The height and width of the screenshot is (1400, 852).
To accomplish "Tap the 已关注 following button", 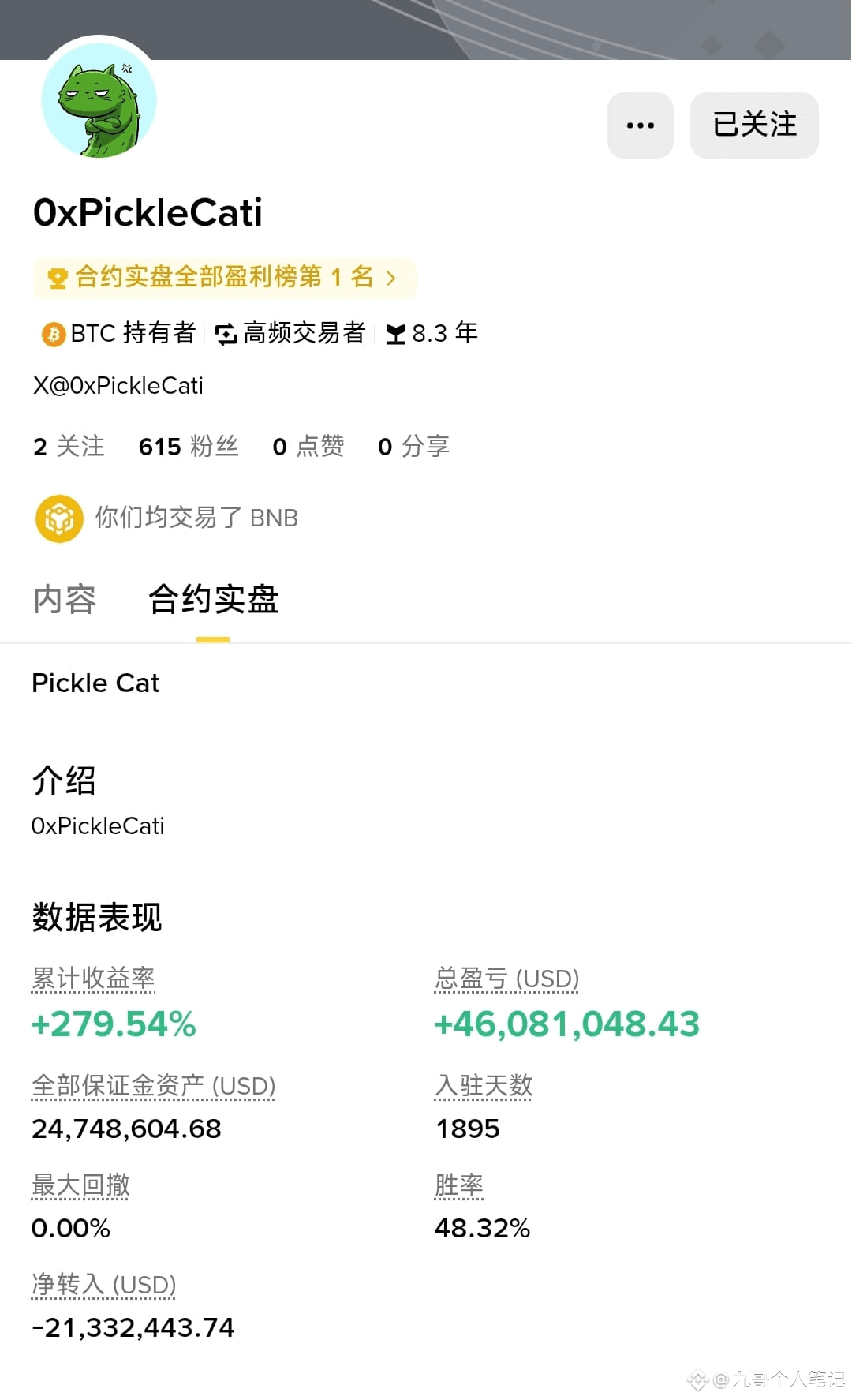I will (x=754, y=125).
